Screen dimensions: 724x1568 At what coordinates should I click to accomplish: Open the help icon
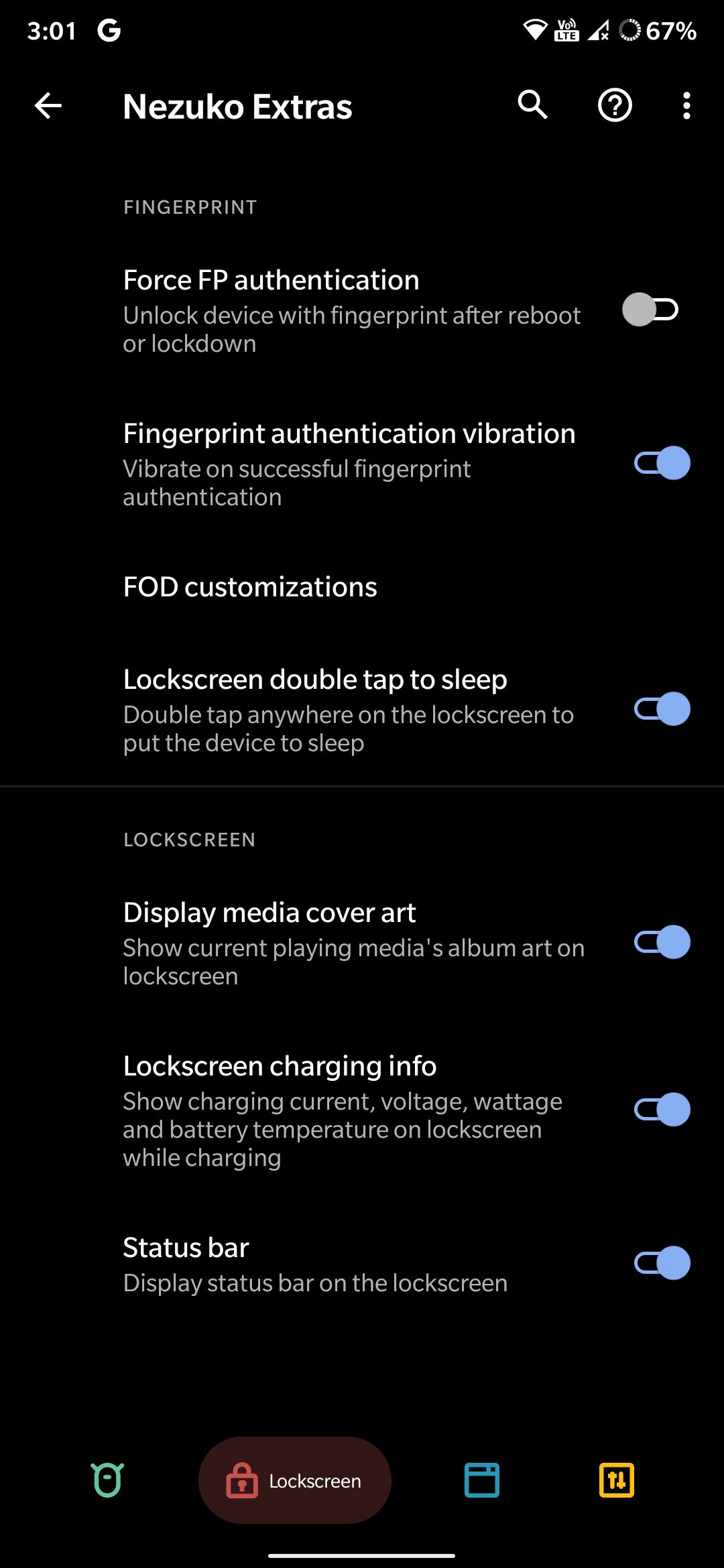coord(615,105)
